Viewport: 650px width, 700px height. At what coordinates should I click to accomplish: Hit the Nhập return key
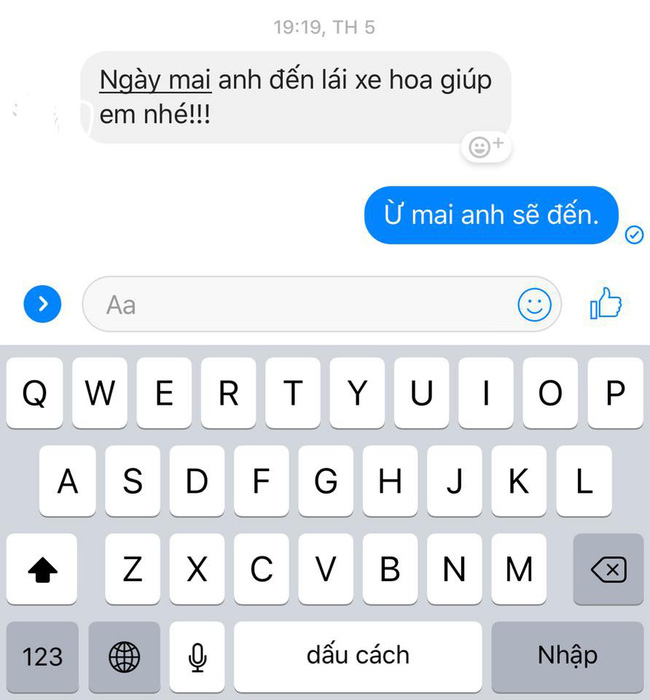[x=567, y=656]
